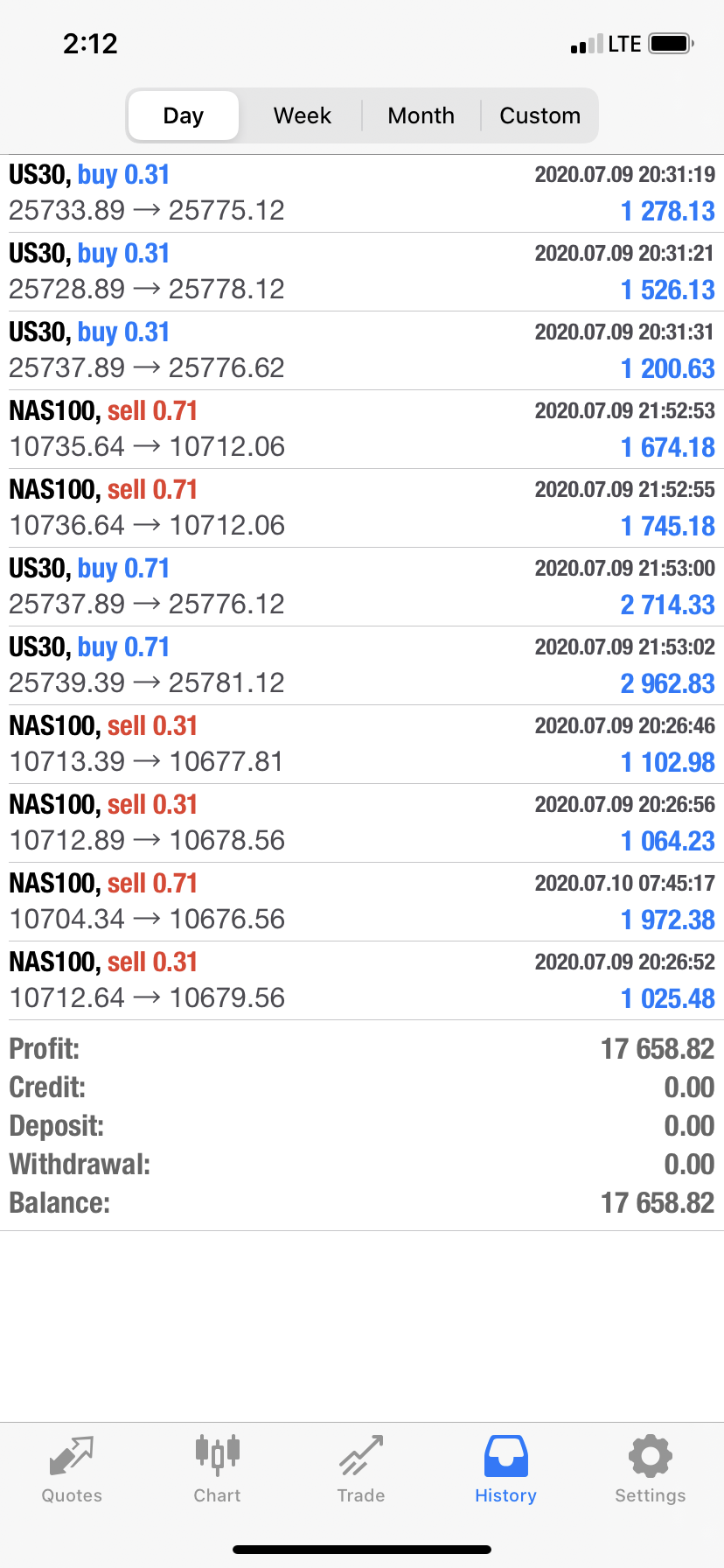The width and height of the screenshot is (724, 1568).
Task: Switch to the Week period
Action: [x=303, y=115]
